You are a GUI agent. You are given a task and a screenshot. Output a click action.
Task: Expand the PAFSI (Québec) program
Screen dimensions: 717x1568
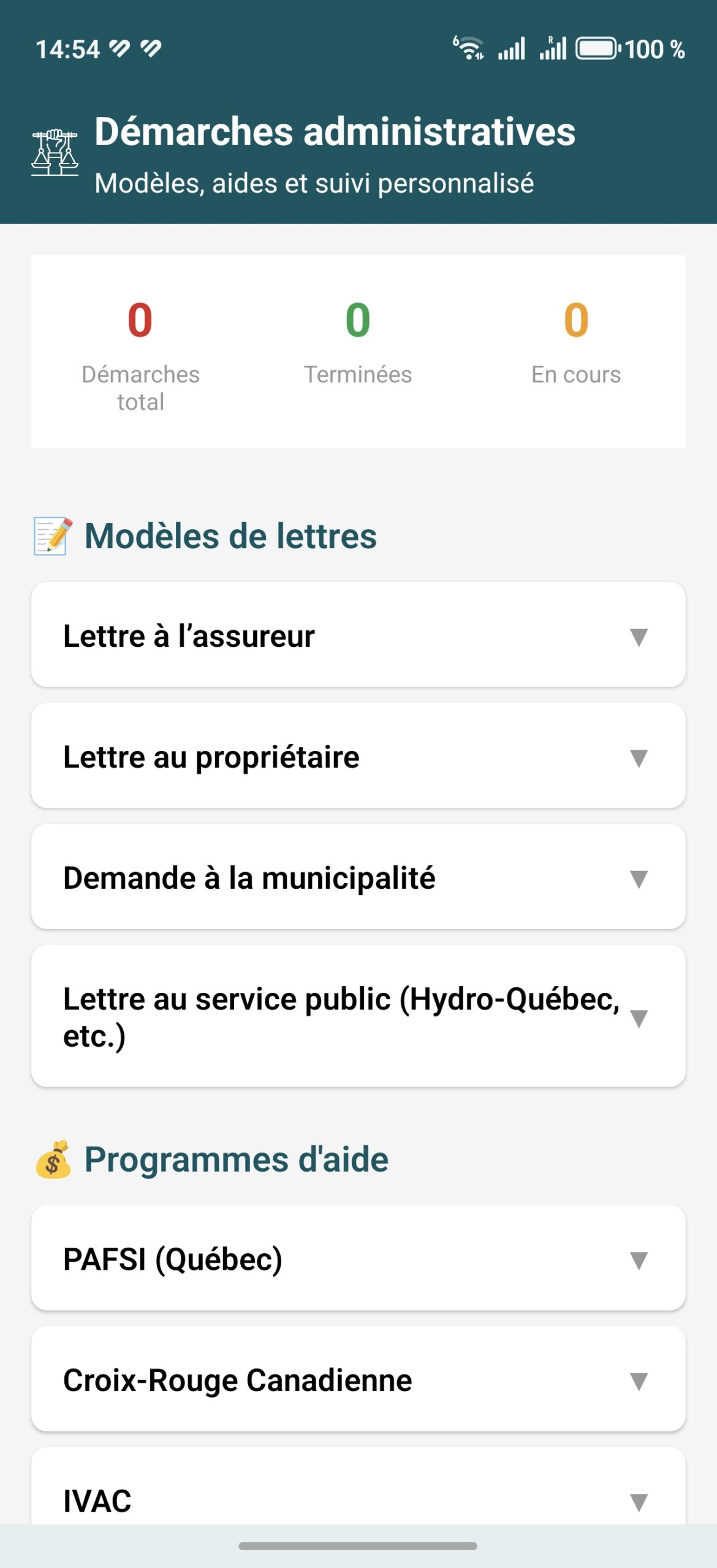[x=358, y=1258]
